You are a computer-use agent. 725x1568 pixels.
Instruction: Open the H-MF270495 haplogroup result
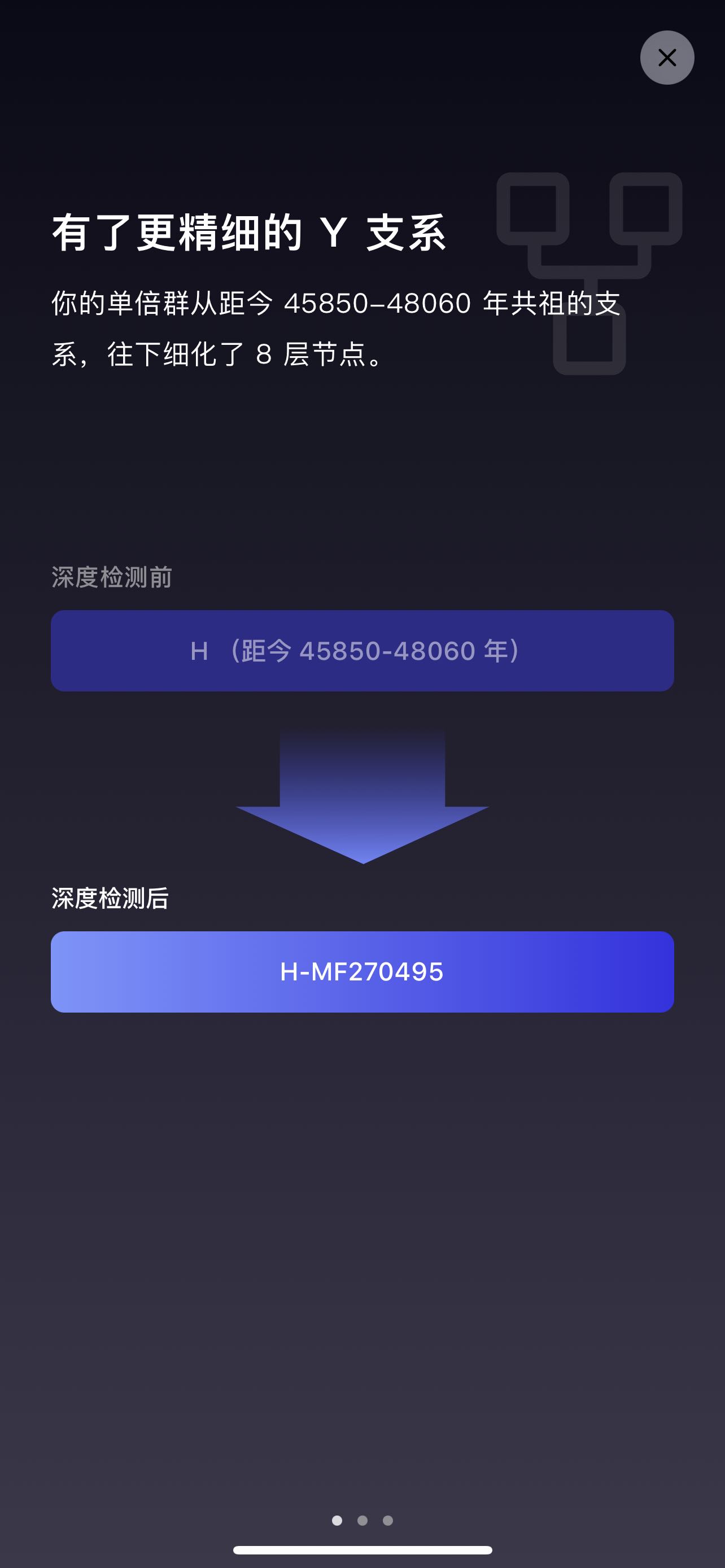[362, 971]
